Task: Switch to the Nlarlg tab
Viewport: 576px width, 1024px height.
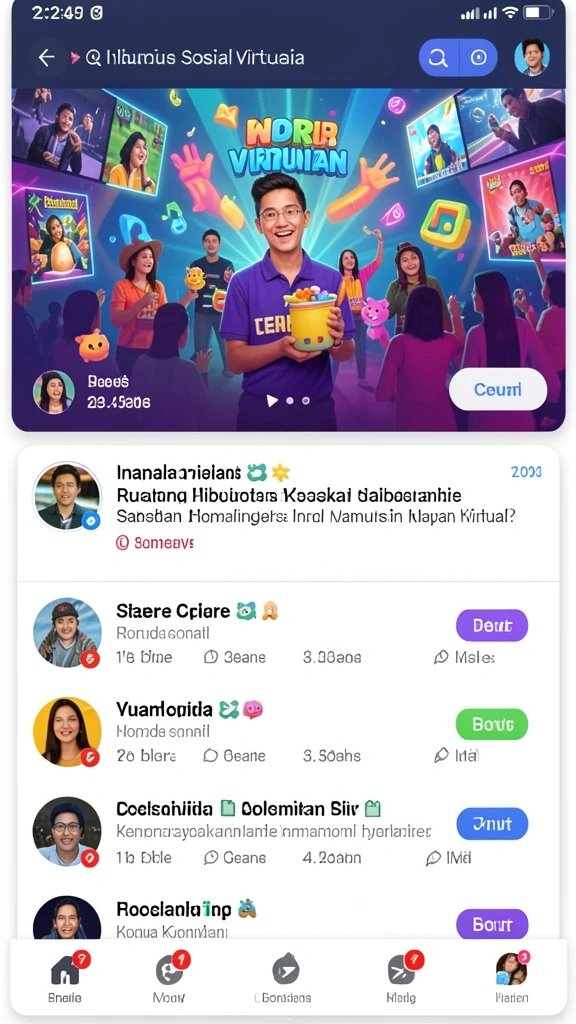Action: [x=400, y=976]
